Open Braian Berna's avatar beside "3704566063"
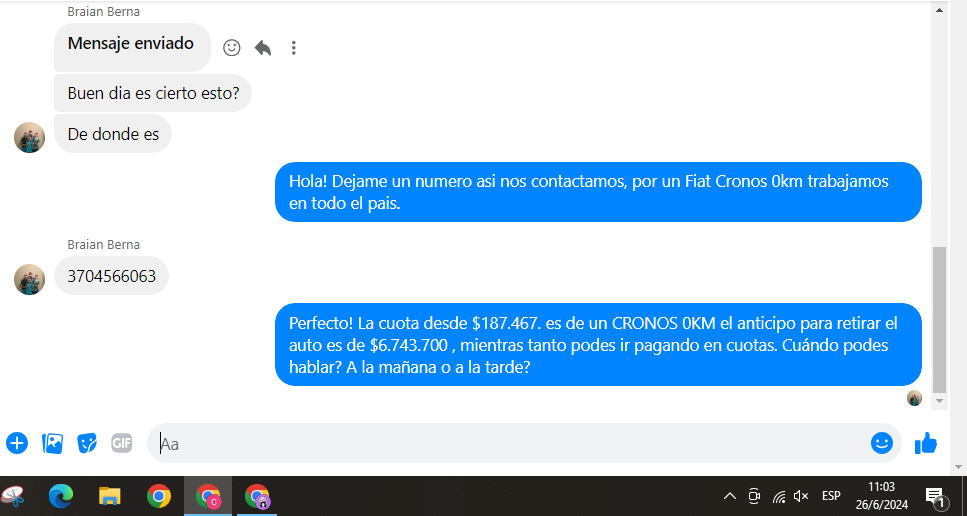Viewport: 967px width, 516px height. point(29,279)
